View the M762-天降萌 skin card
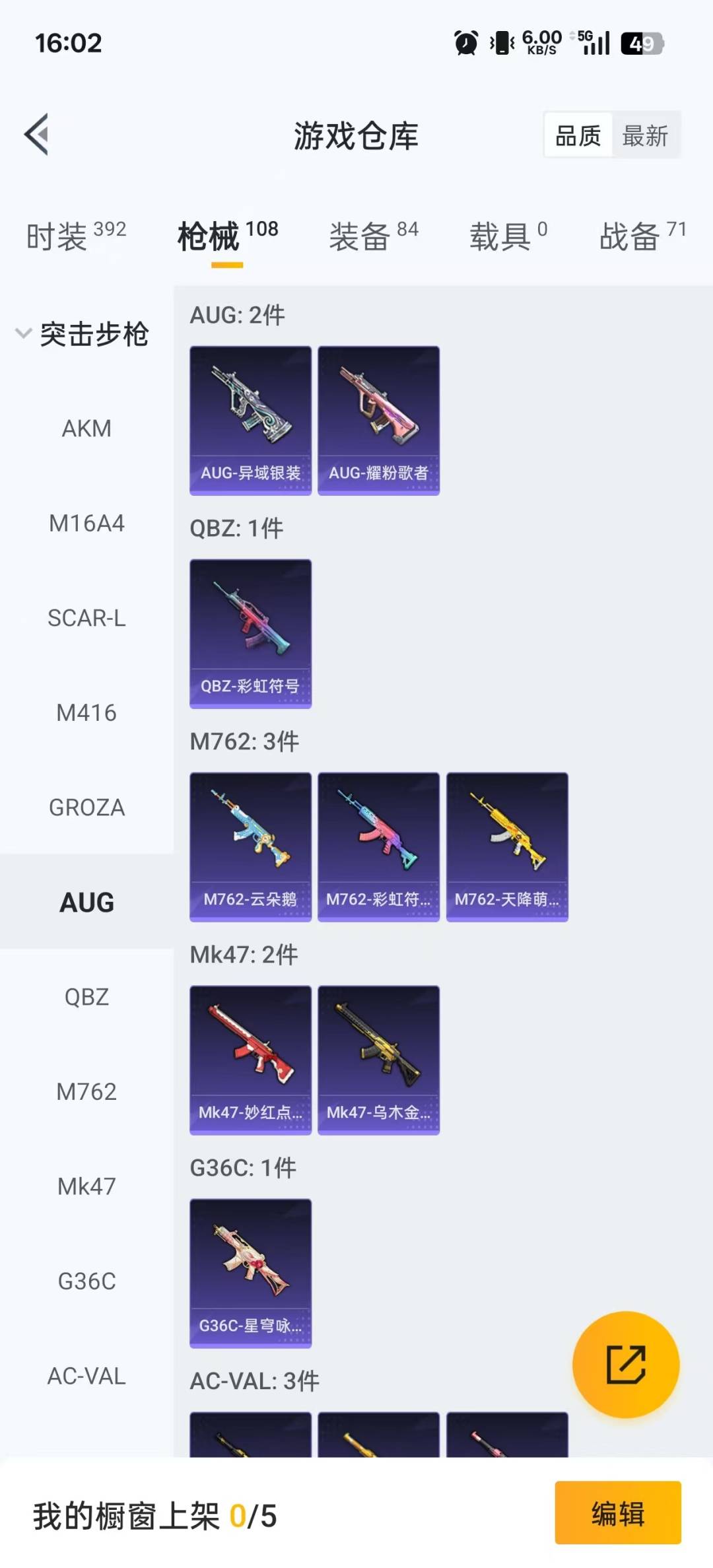713x1568 pixels. [507, 847]
